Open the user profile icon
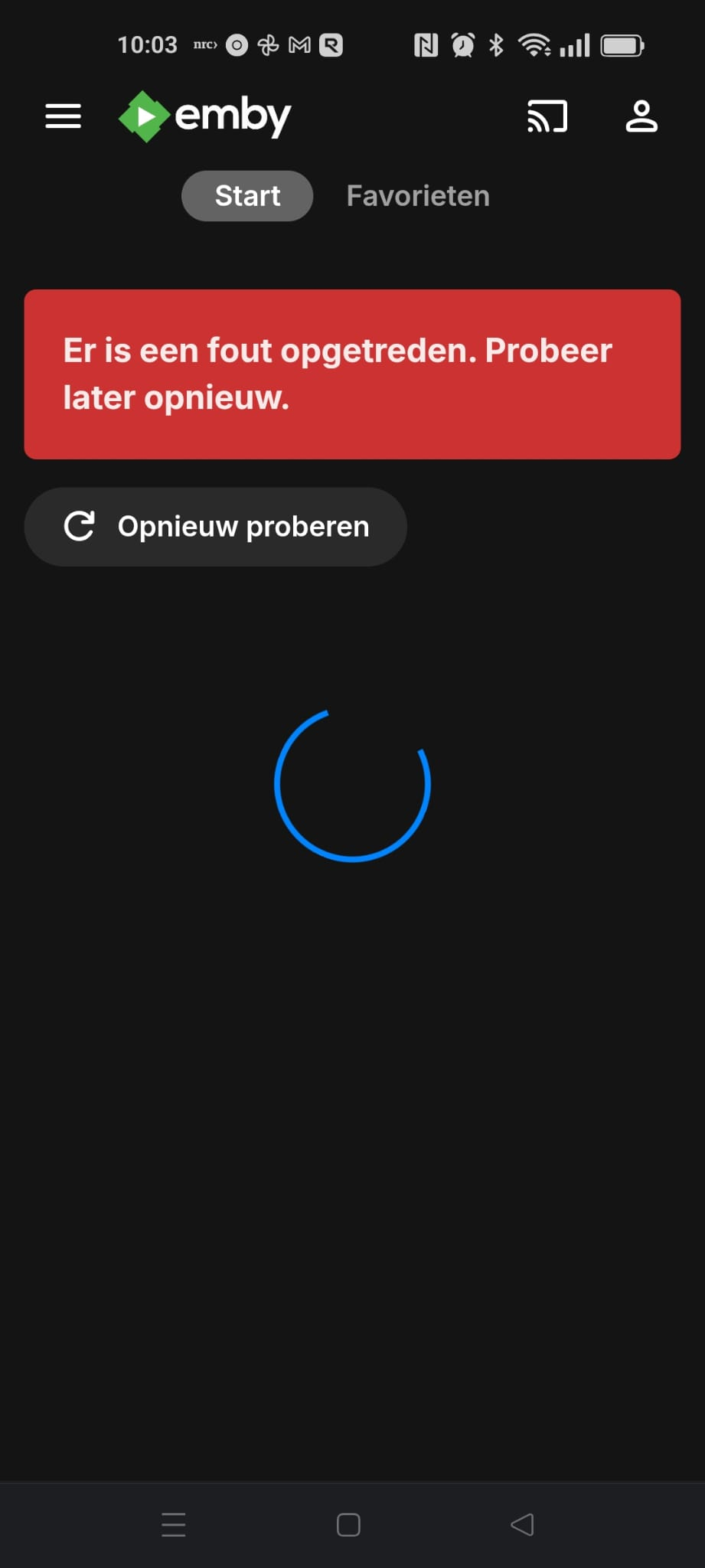The width and height of the screenshot is (705, 1568). pyautogui.click(x=641, y=116)
